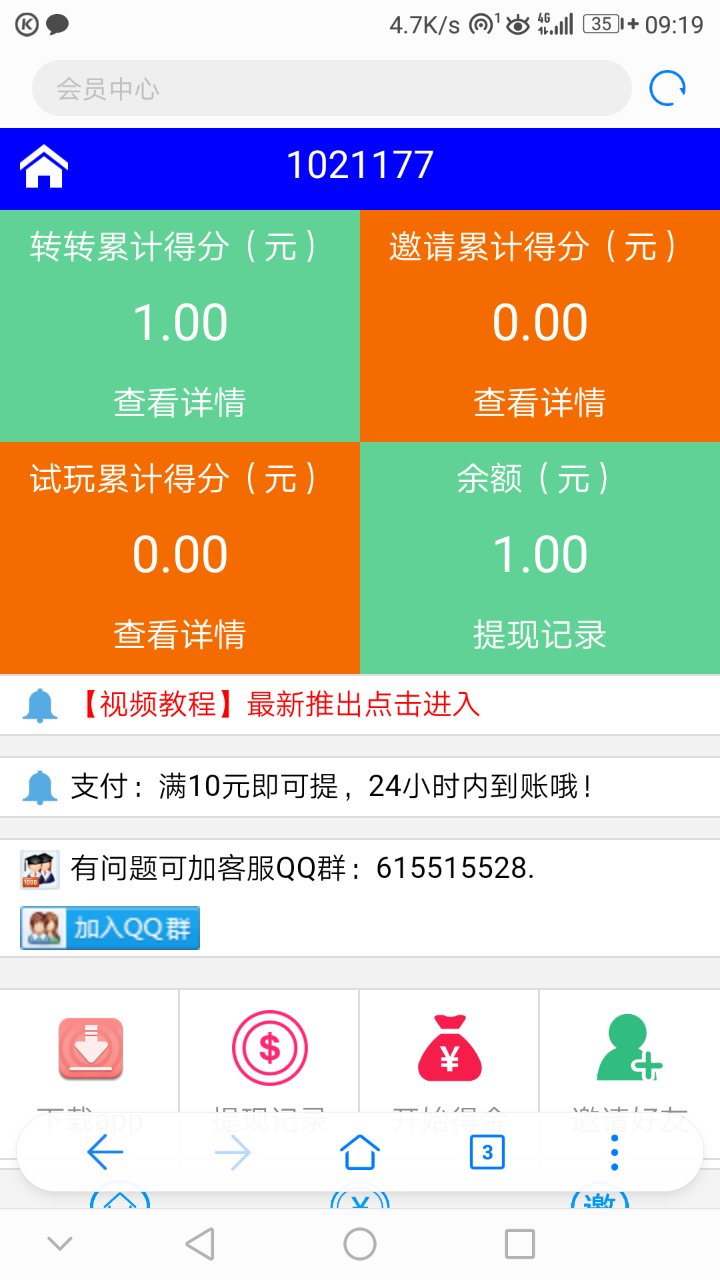Tap the 加入QQ群 button
This screenshot has height=1280, width=720.
click(x=109, y=927)
